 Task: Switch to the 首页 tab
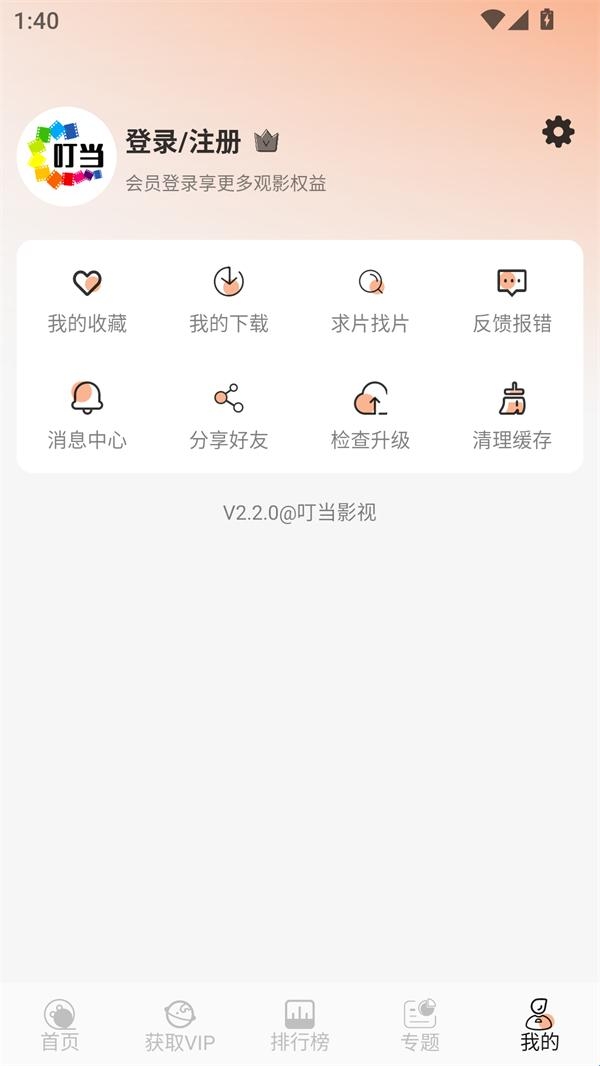pos(60,1026)
